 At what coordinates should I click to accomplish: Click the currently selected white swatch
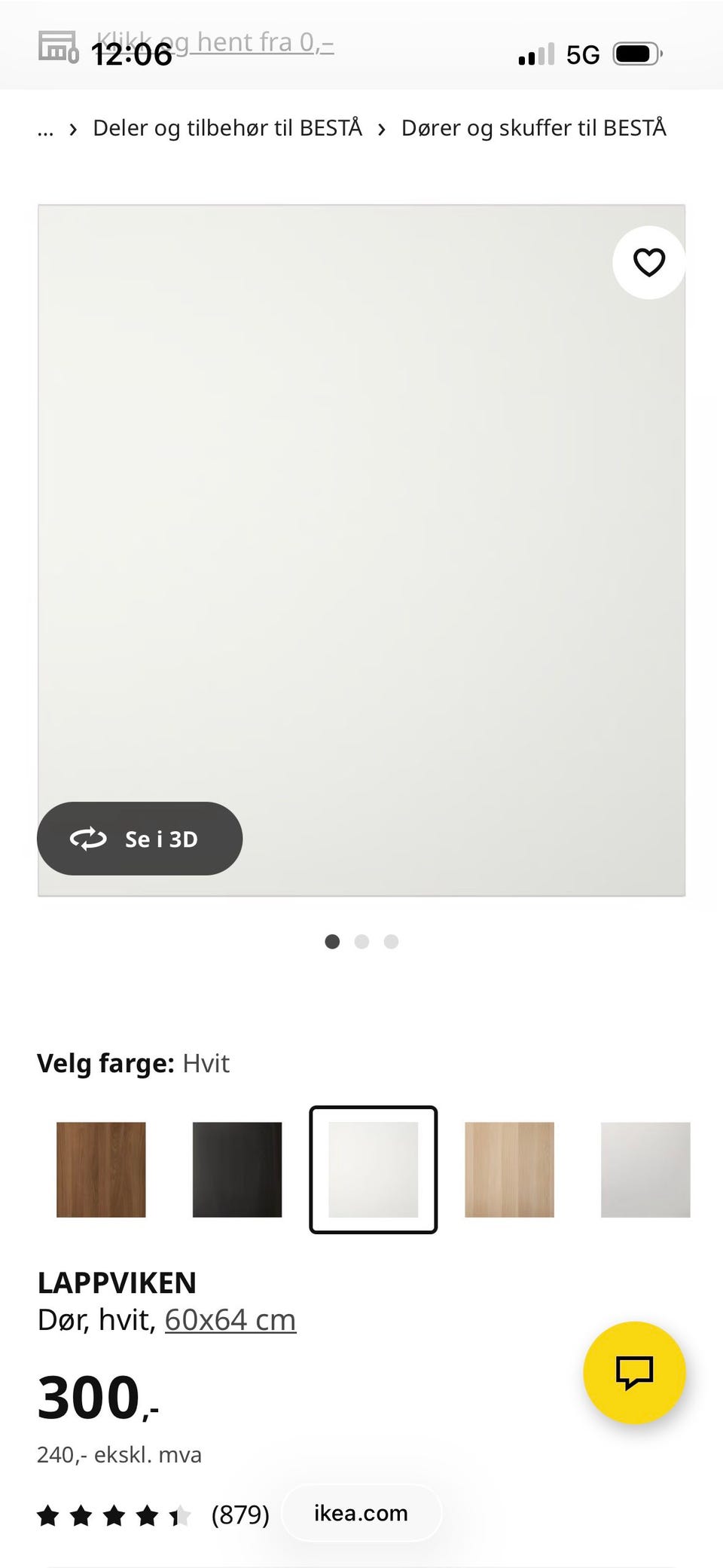(373, 1170)
